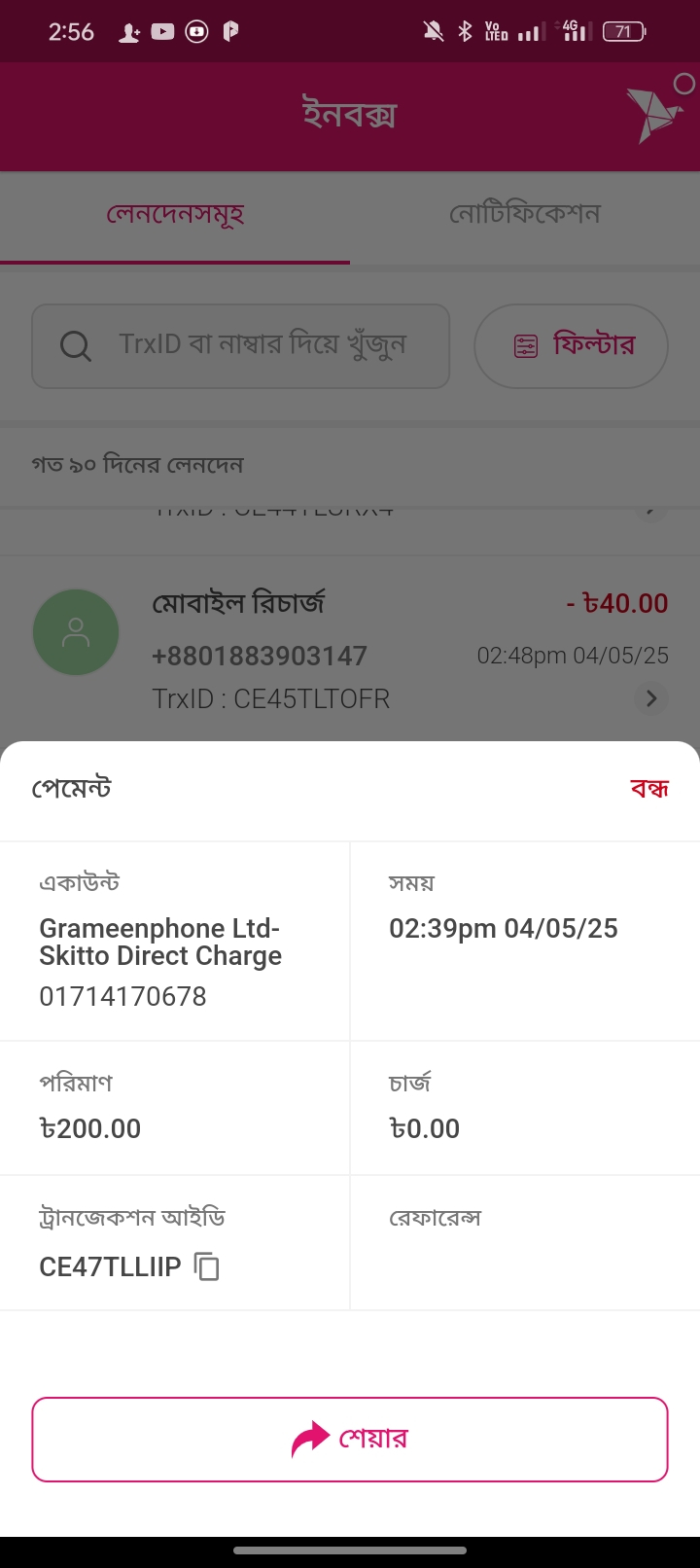Open the ফিল্টার filter button

click(x=571, y=346)
